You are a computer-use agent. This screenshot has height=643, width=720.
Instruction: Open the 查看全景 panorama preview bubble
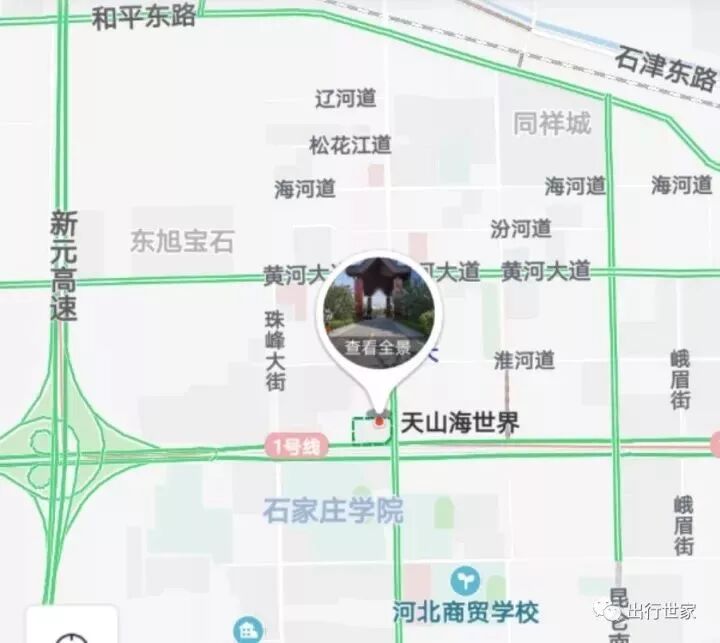378,312
